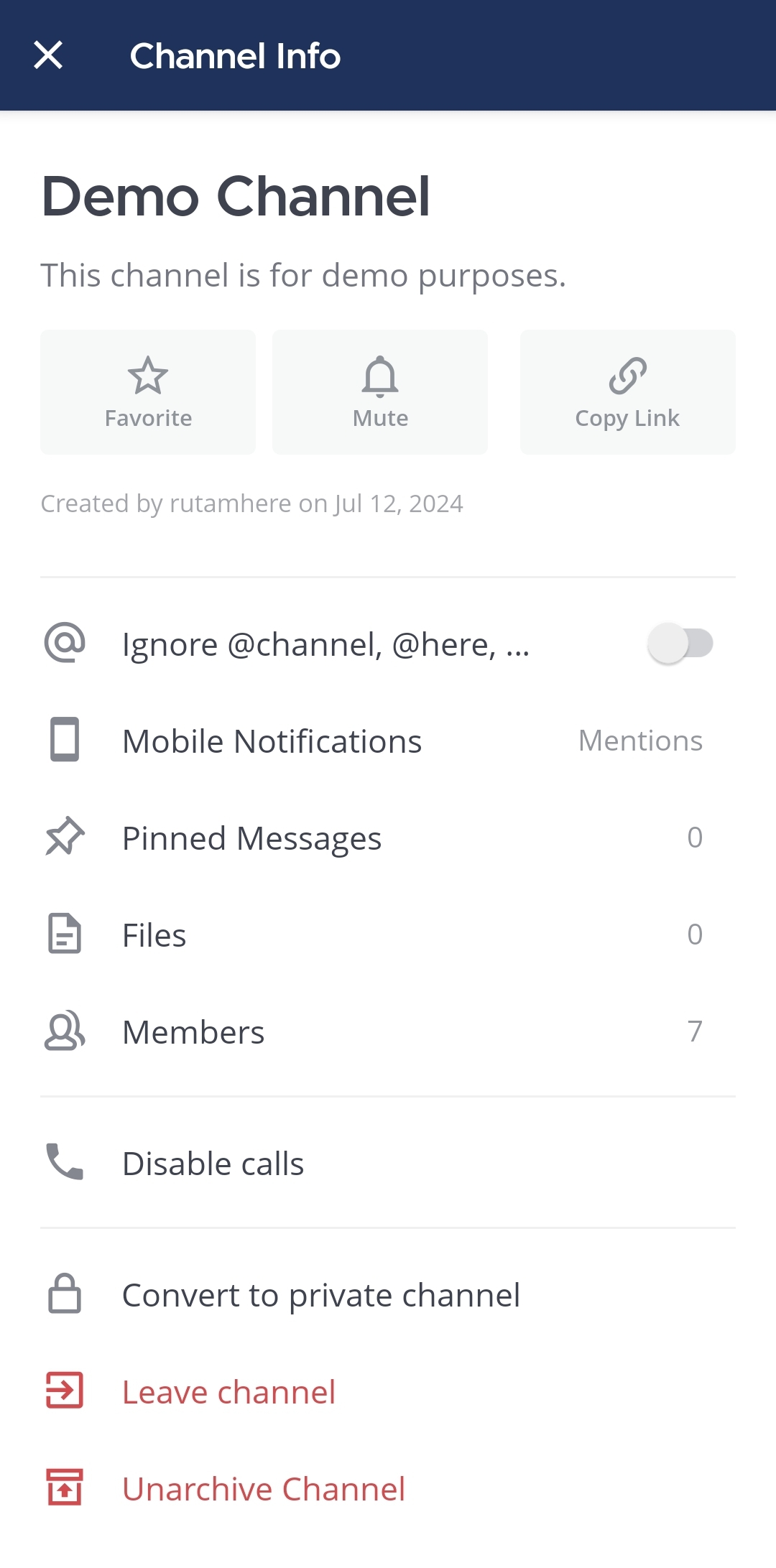776x1568 pixels.
Task: Click the lock icon for private channel
Action: 65,1294
